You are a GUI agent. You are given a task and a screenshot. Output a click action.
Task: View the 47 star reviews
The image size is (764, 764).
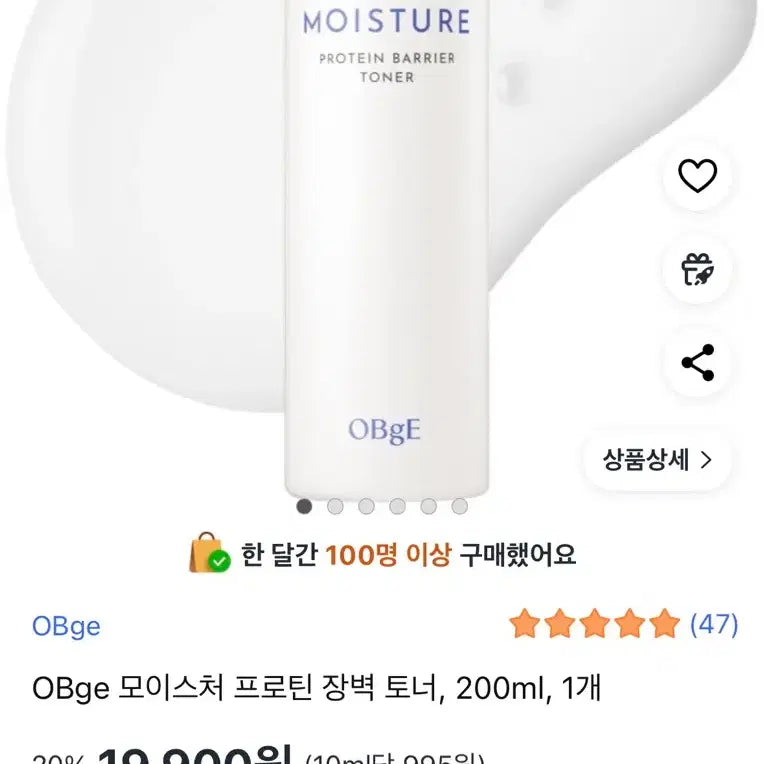click(623, 625)
